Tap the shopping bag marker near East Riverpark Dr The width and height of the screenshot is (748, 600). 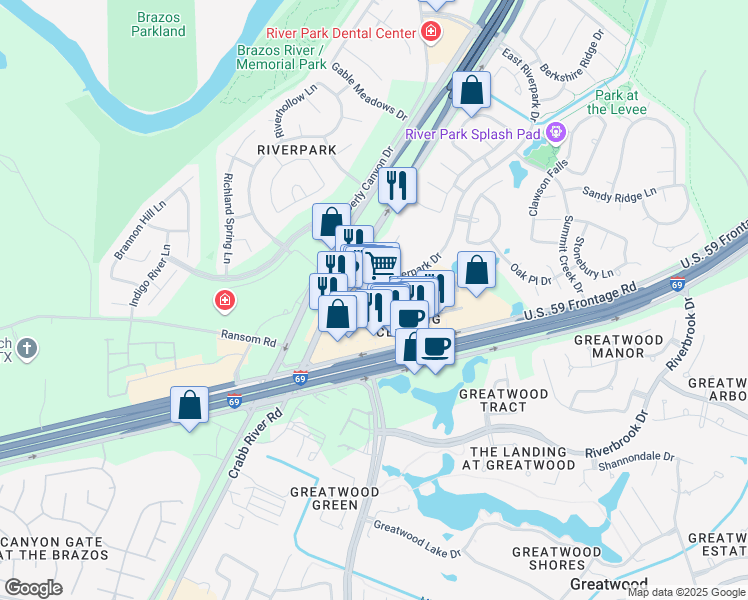click(471, 90)
